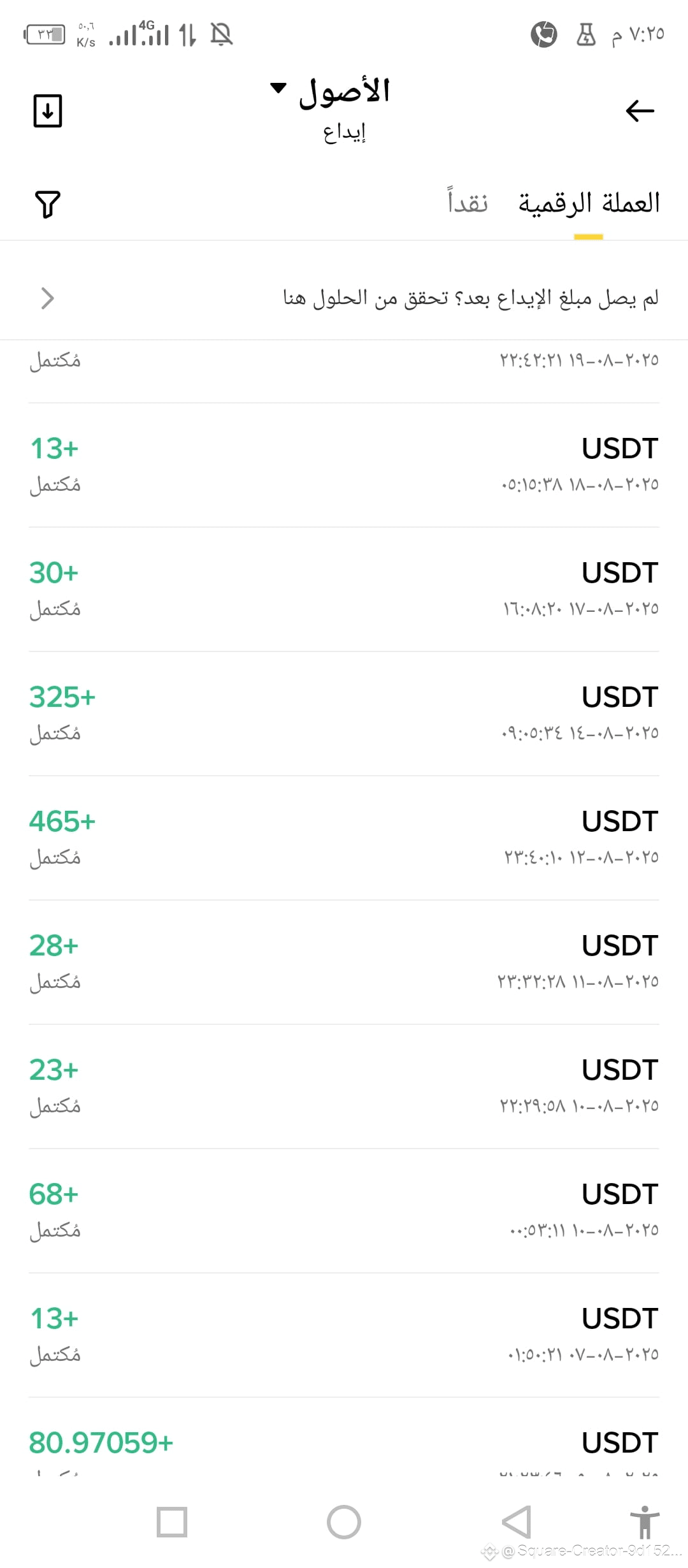Open the 465+ USDT deposit record

344,838
